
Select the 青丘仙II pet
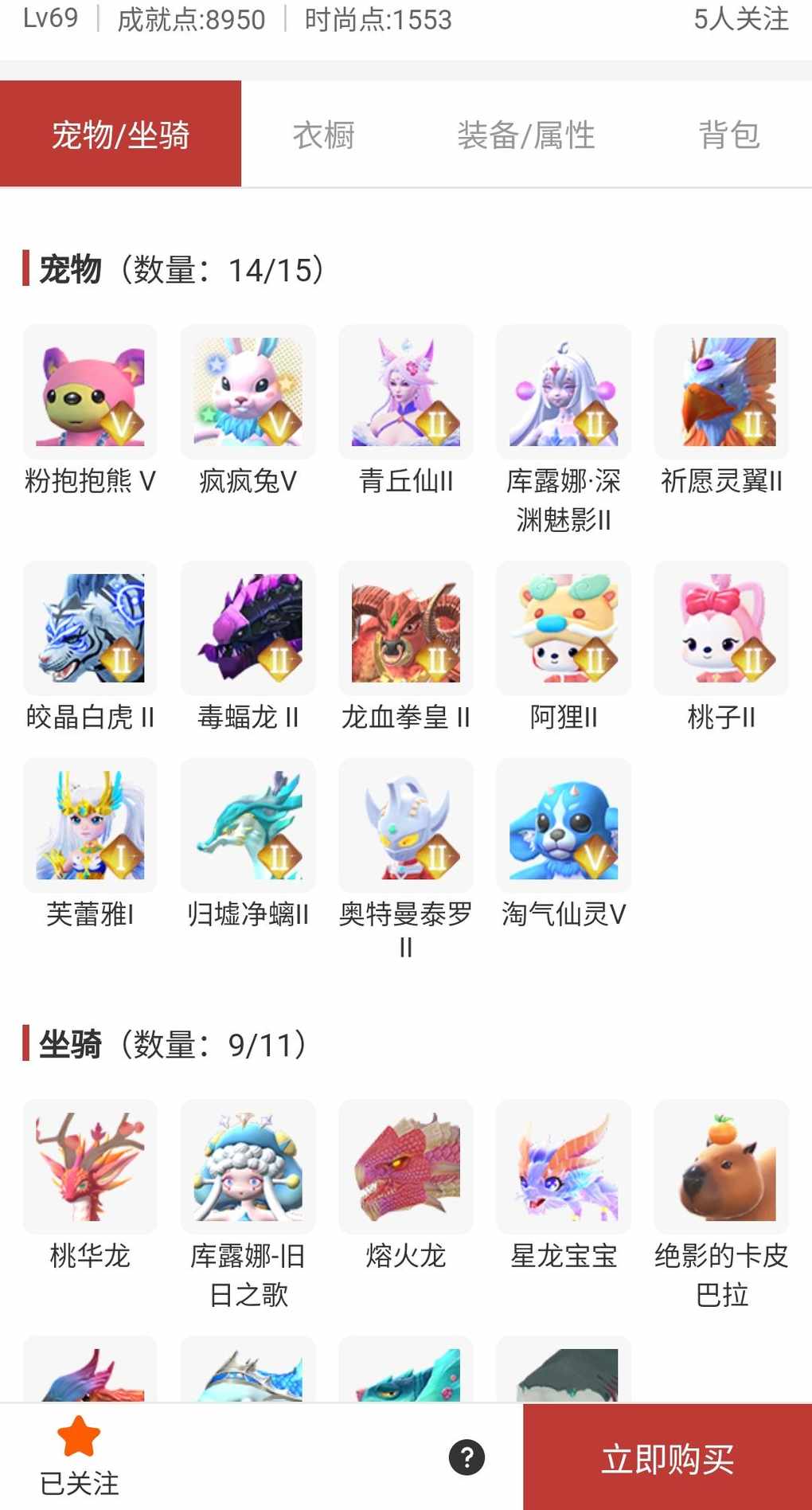(405, 392)
